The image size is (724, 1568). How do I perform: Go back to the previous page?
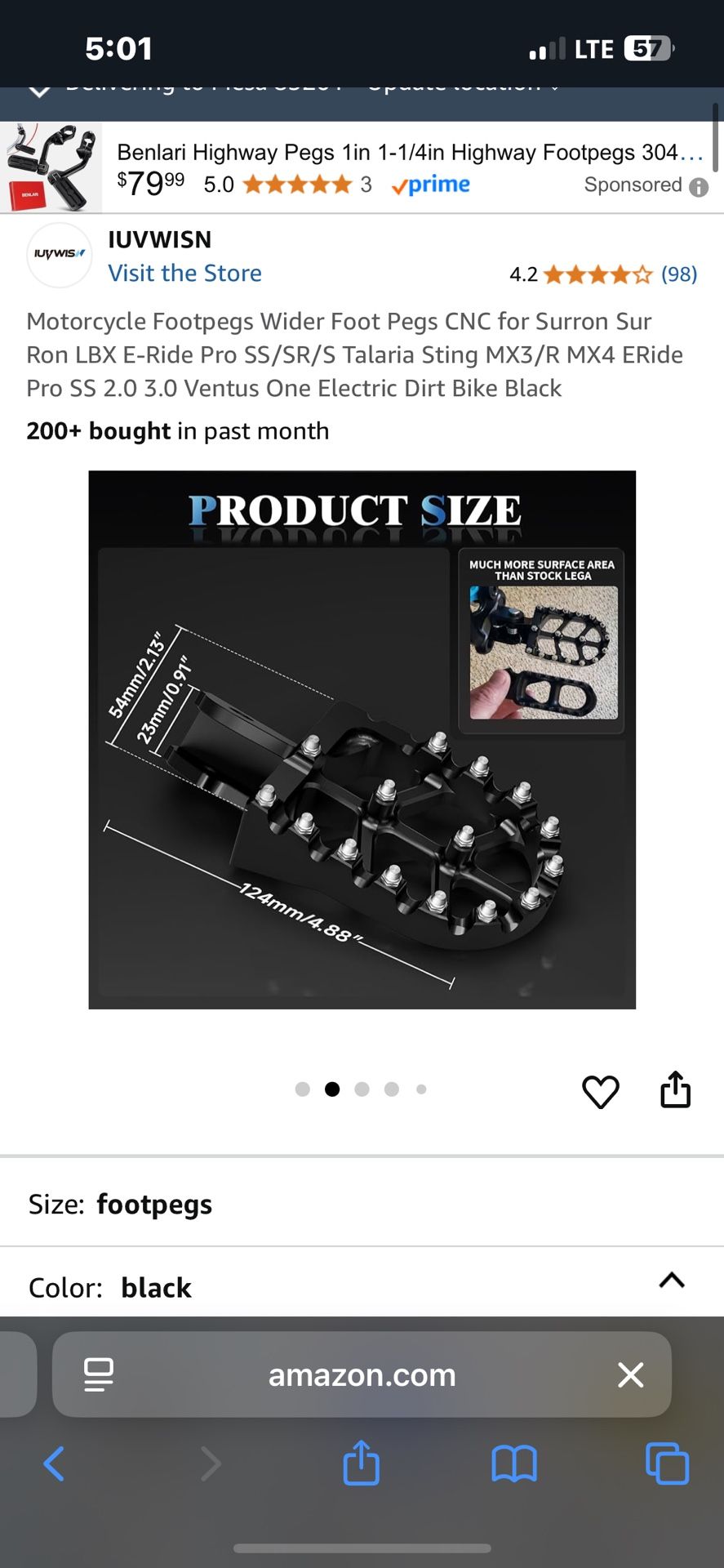click(x=54, y=1463)
